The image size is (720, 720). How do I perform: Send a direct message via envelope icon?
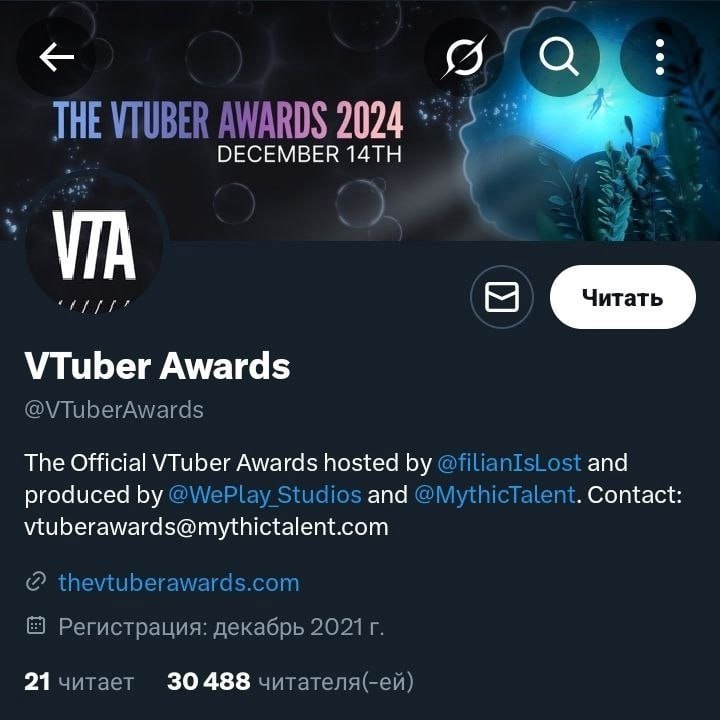[501, 297]
